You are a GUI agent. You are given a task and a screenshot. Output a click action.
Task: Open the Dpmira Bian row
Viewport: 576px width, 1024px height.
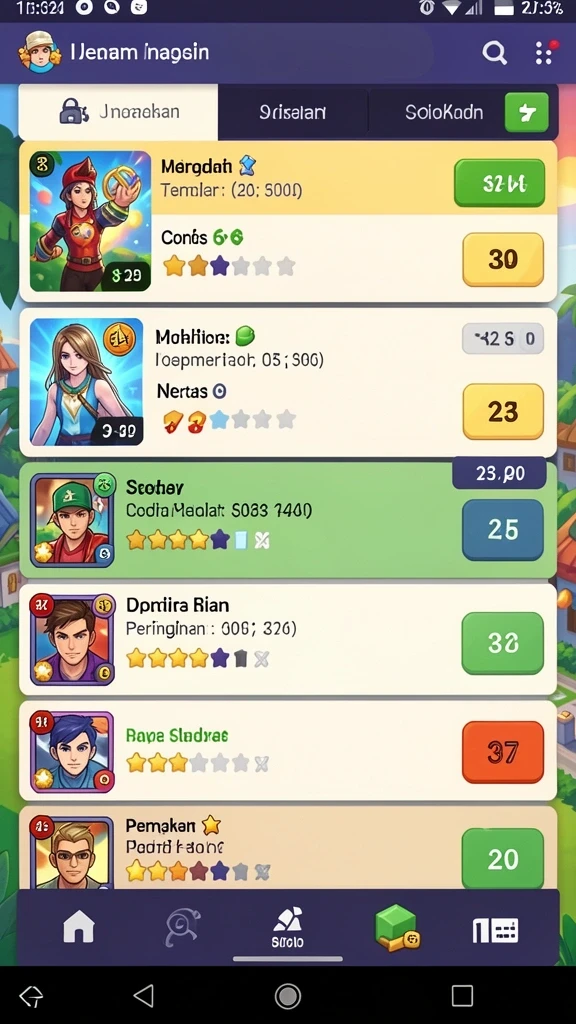pos(288,639)
